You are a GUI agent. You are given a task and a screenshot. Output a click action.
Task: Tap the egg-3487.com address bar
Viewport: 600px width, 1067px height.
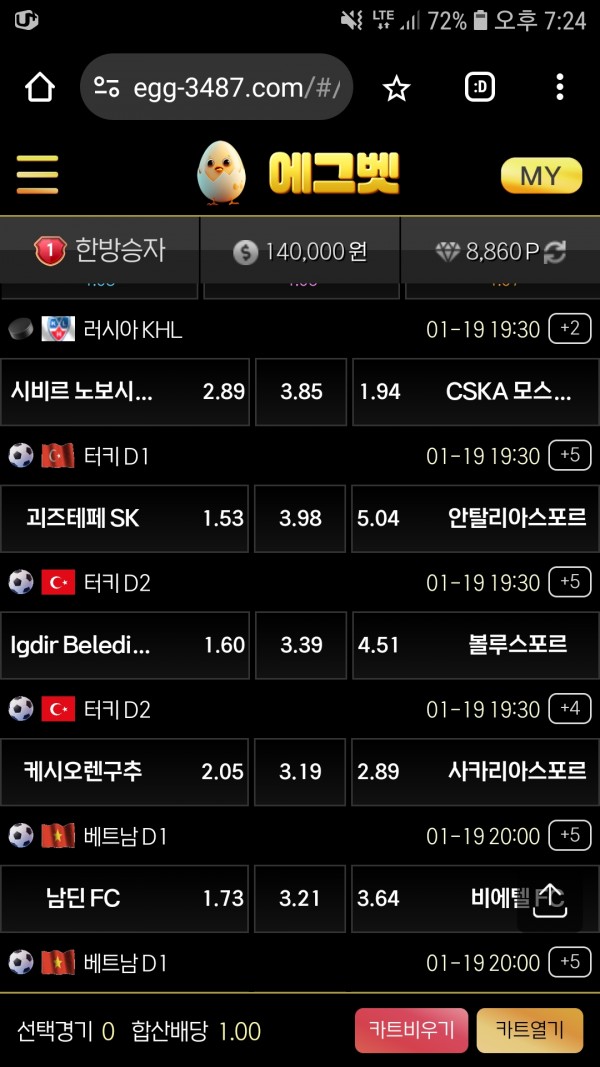[x=216, y=87]
